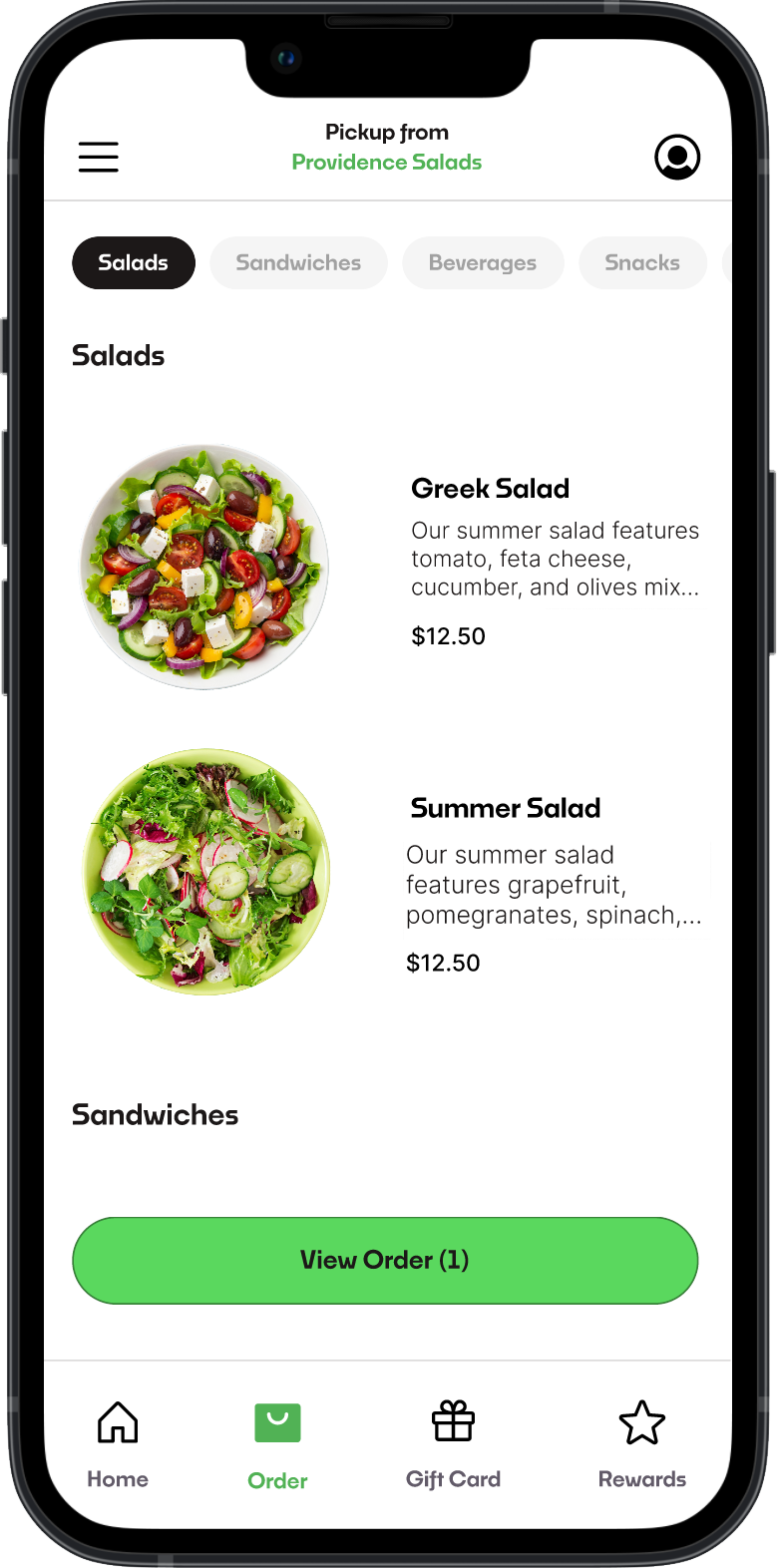Switch to the Sandwiches category chip
Screen dimensions: 777x1568
[x=298, y=263]
